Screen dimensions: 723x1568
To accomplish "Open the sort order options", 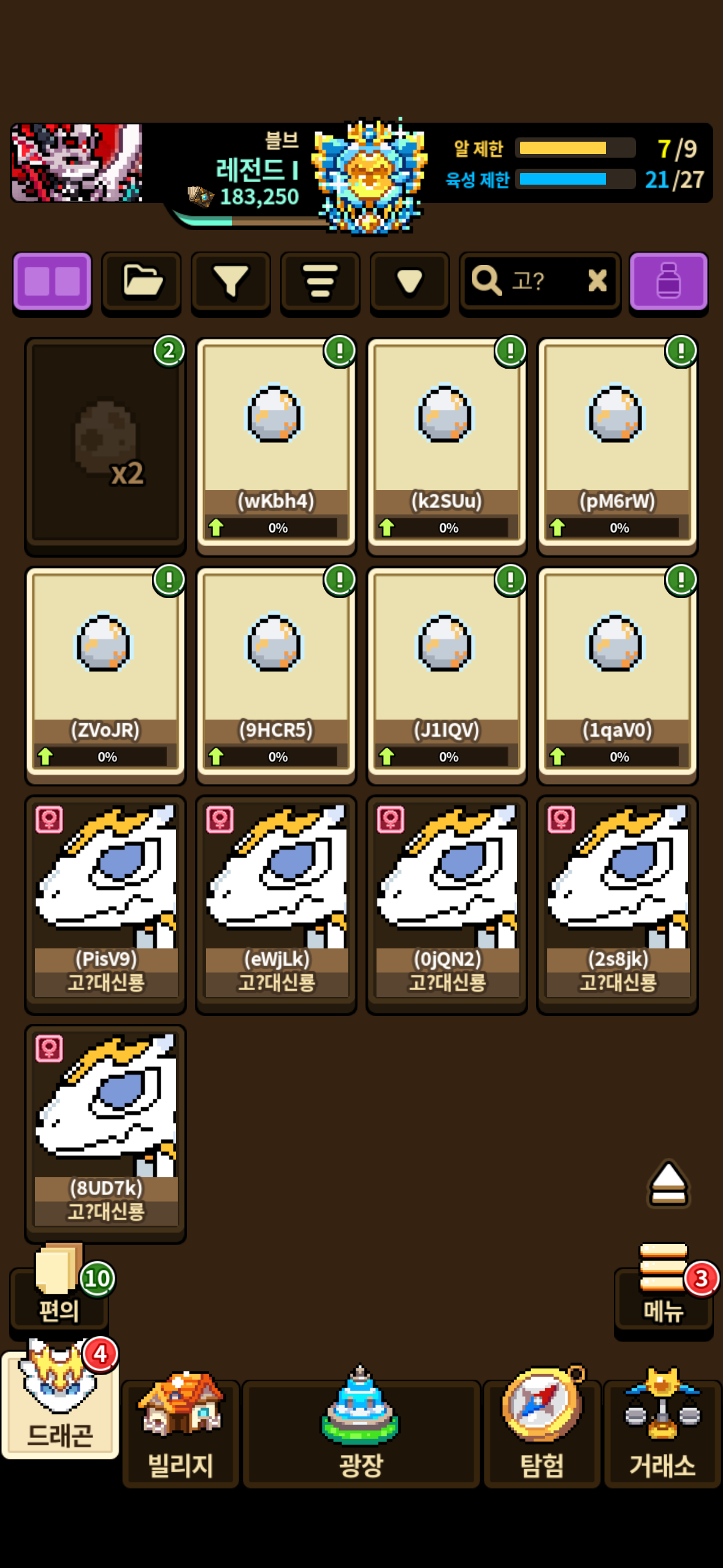I will (x=320, y=282).
